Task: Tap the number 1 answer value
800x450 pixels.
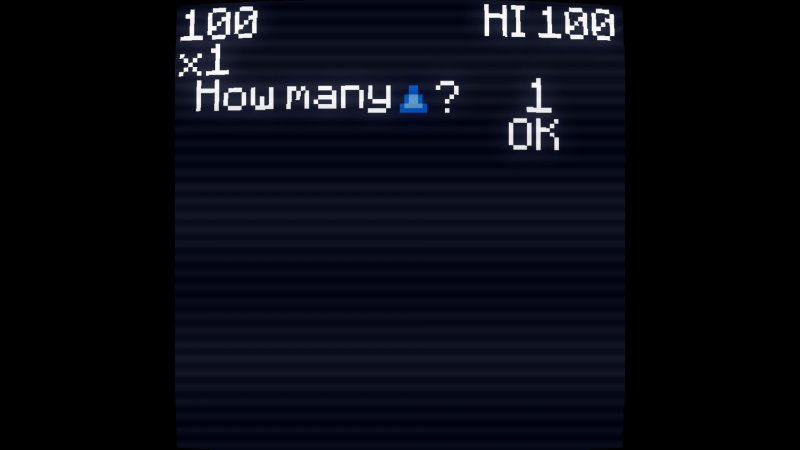Action: click(538, 97)
